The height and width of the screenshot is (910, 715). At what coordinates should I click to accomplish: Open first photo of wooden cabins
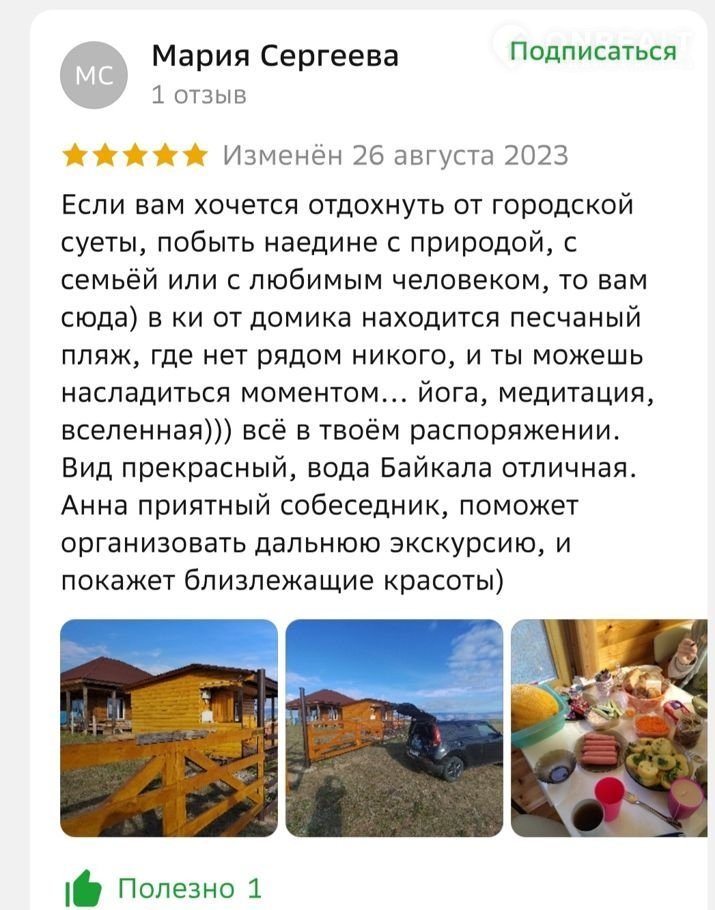[169, 728]
